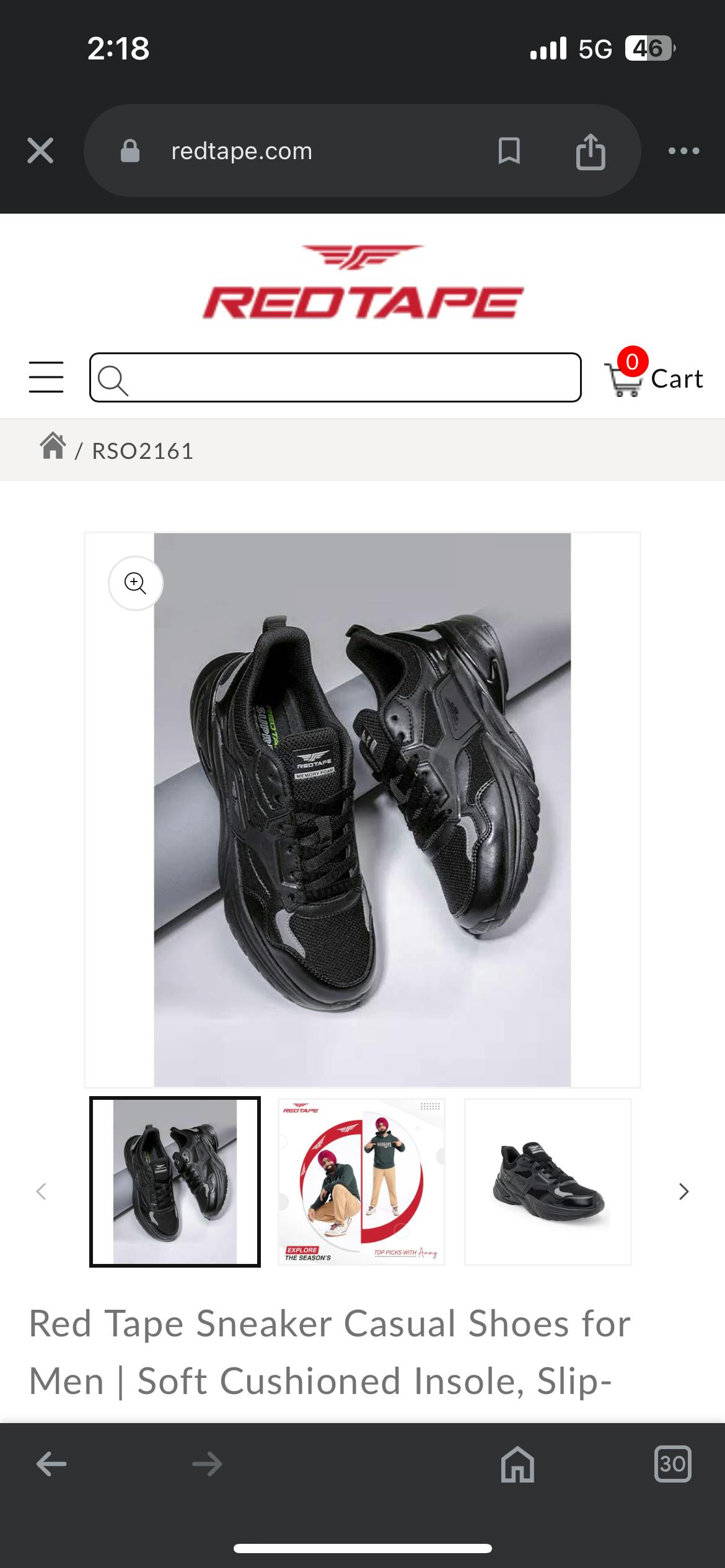Viewport: 725px width, 1568px height.
Task: Go back to the previous page
Action: tap(51, 1465)
